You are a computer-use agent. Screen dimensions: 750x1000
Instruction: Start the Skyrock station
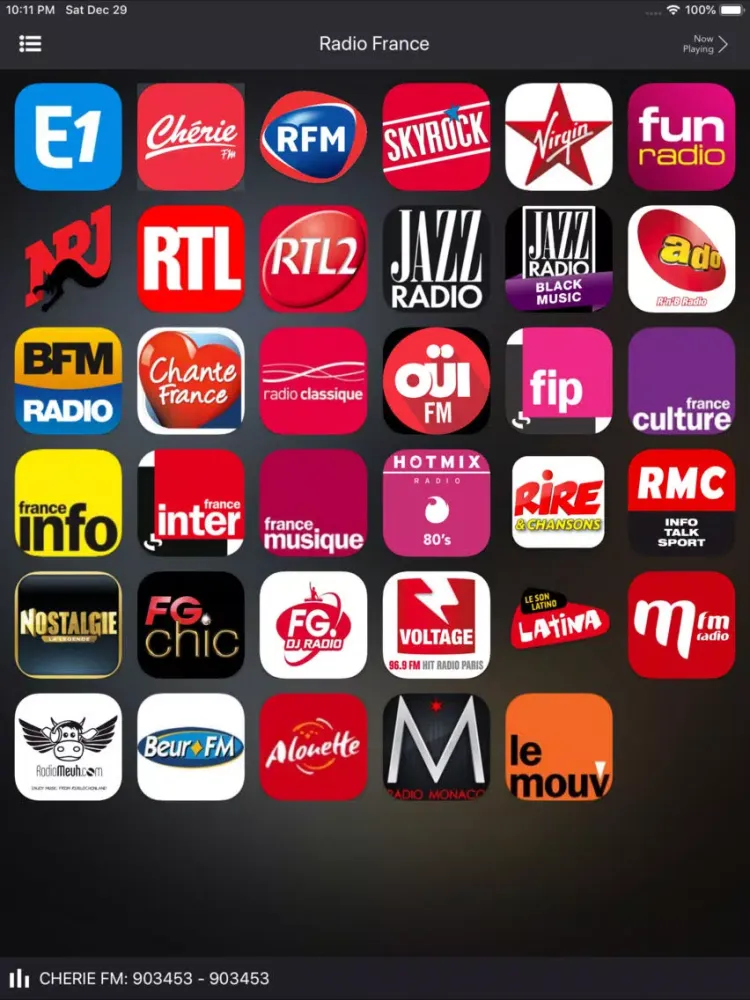pyautogui.click(x=436, y=137)
